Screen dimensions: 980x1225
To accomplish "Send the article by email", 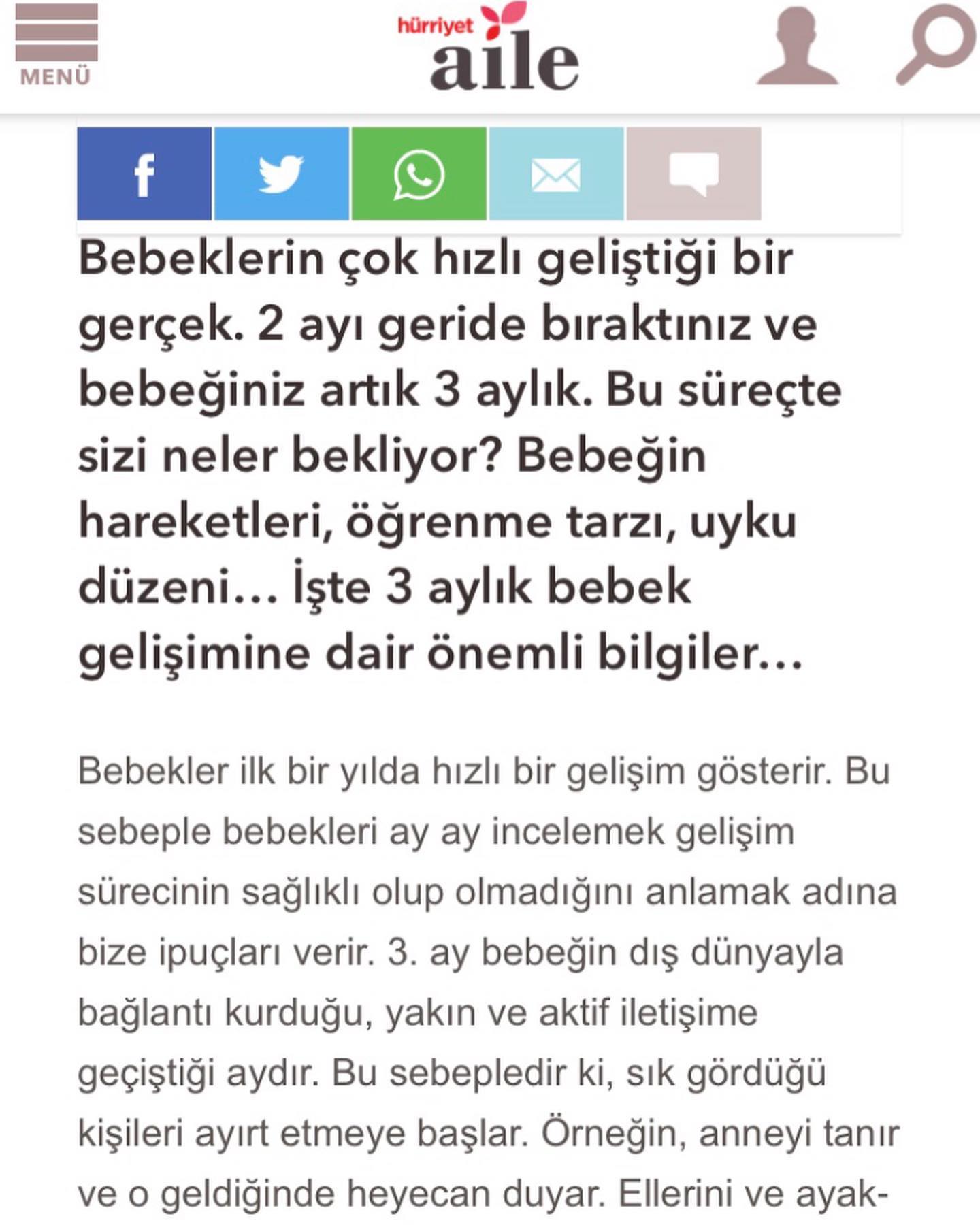I will click(x=557, y=174).
